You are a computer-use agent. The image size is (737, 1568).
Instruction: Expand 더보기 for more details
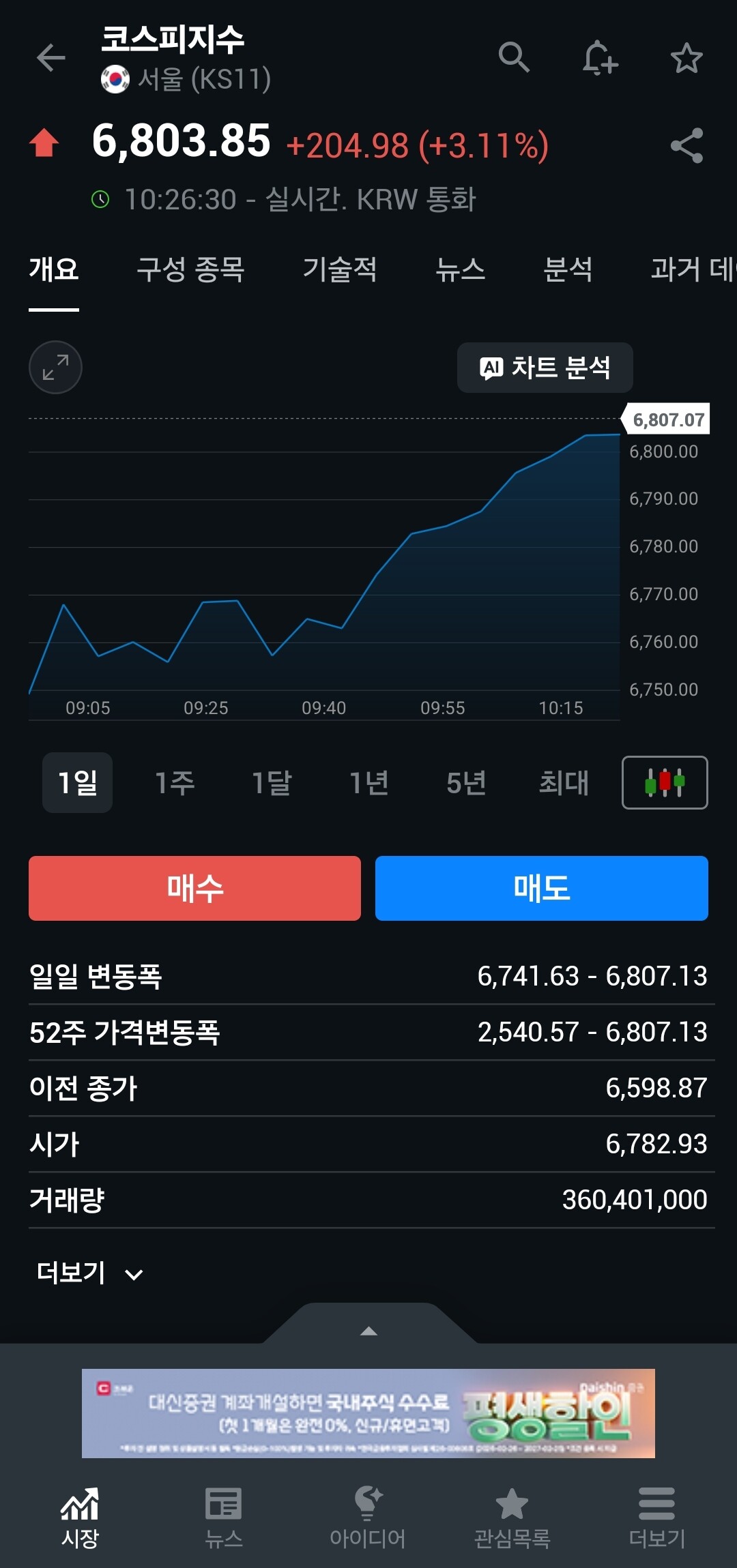point(89,1273)
